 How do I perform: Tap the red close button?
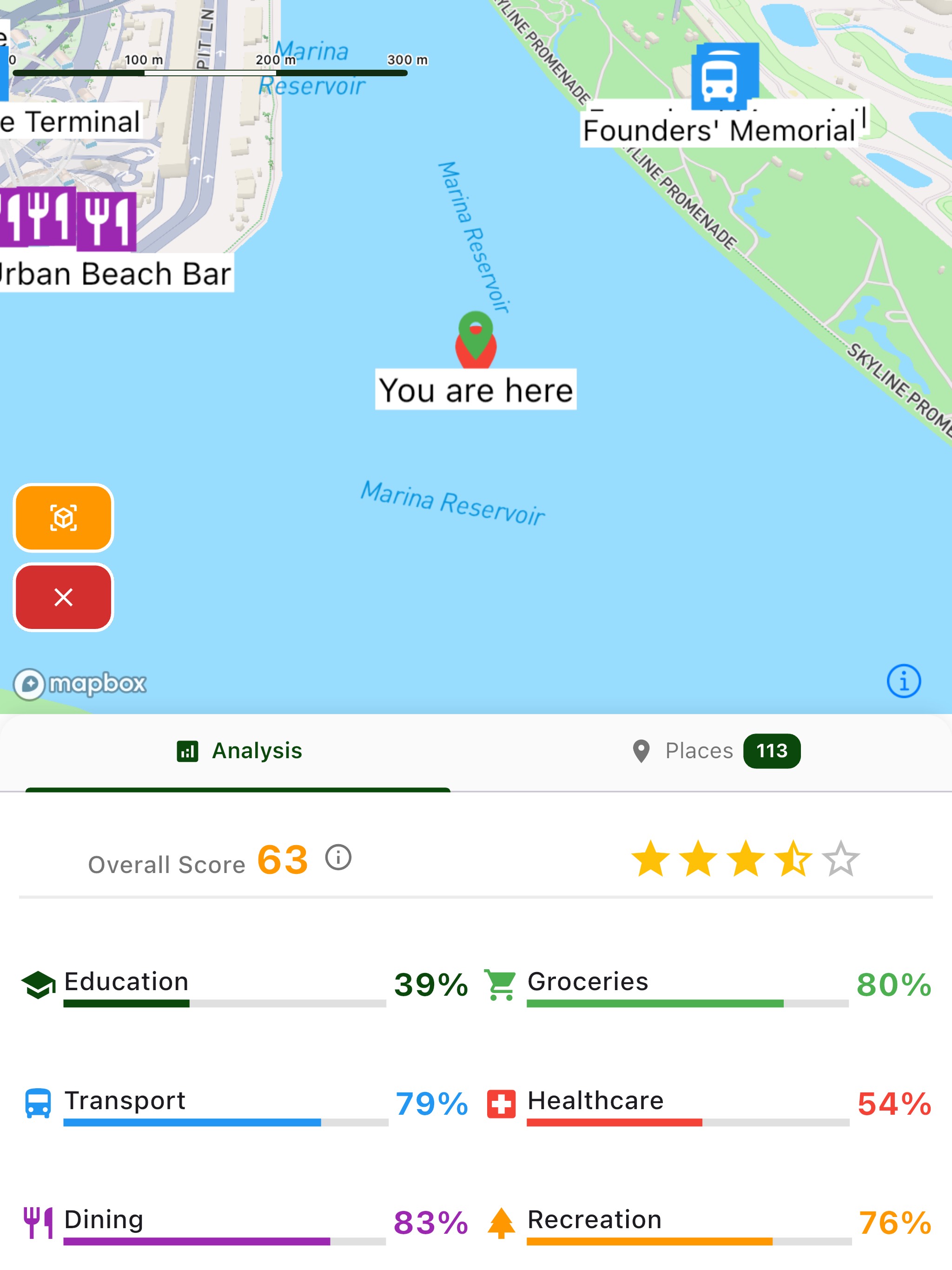point(63,597)
